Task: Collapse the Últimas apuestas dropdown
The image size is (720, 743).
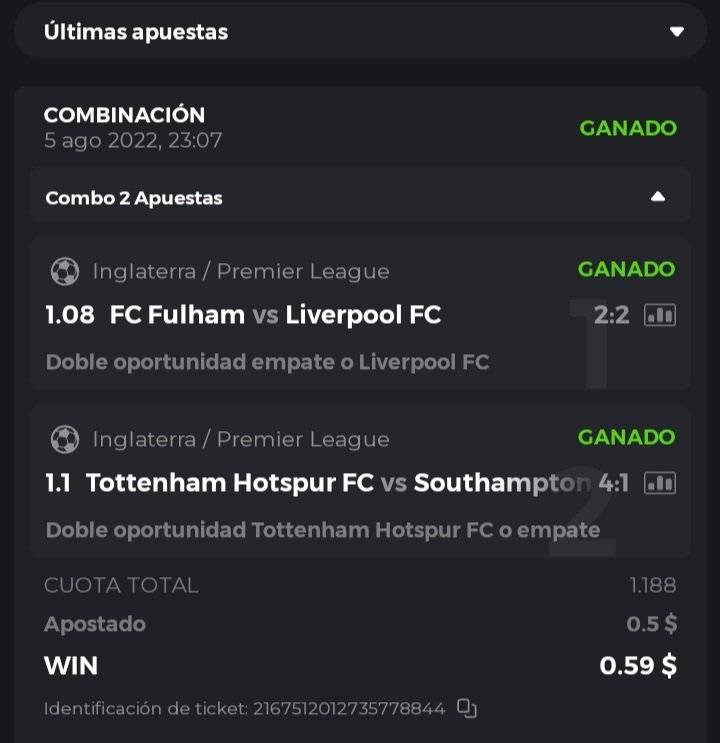Action: click(x=677, y=32)
